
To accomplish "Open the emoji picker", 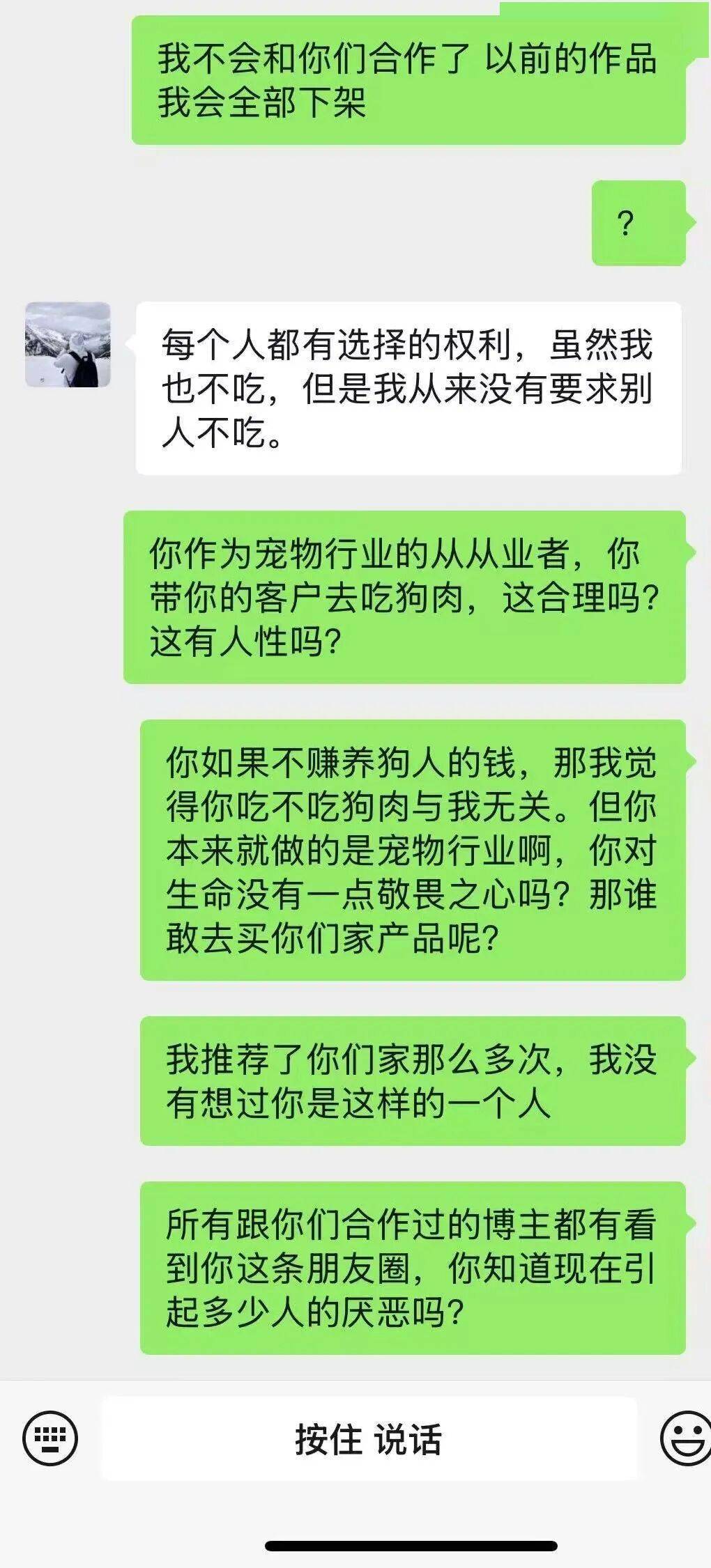I will coord(686,1438).
